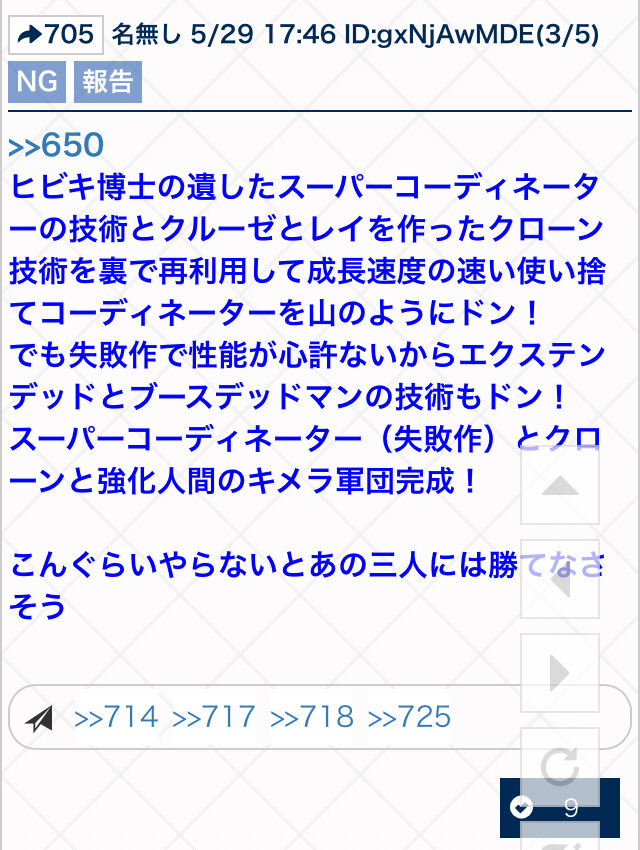The height and width of the screenshot is (850, 640).
Task: Report this post with 報告 button
Action: pos(107,82)
